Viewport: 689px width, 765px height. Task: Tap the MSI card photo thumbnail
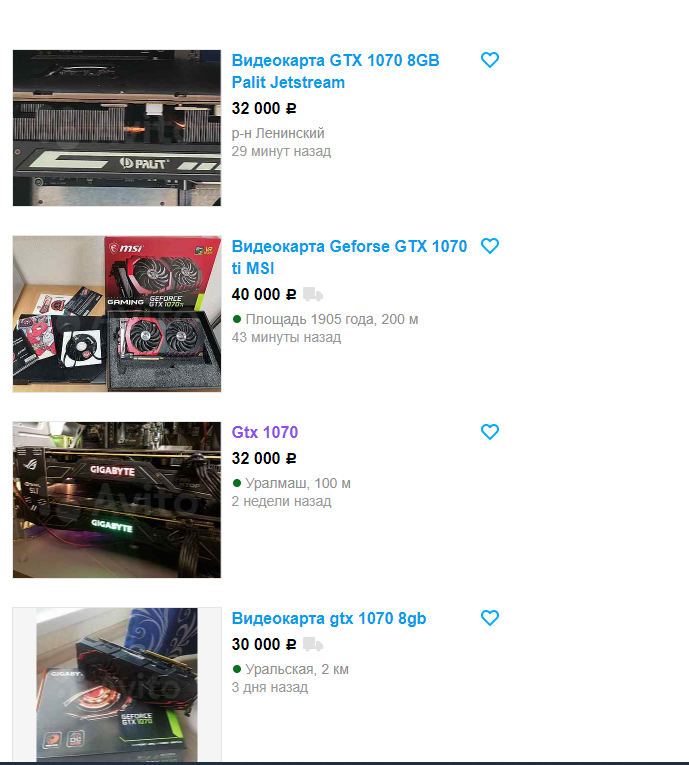[117, 314]
